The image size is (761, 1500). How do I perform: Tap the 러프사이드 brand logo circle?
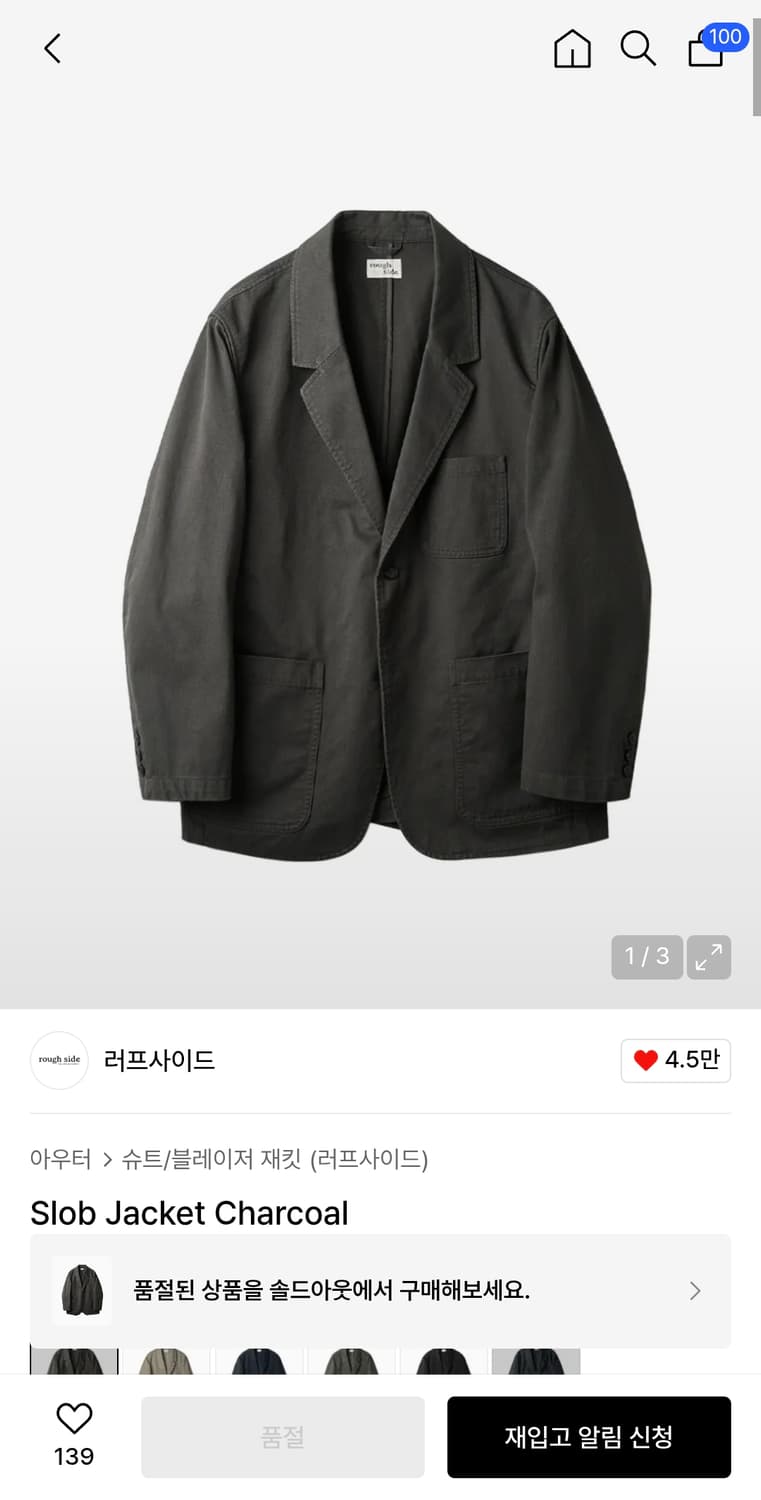click(x=59, y=1060)
